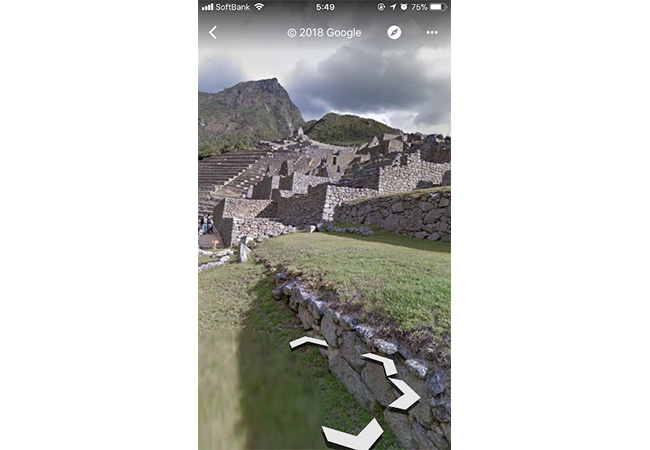The height and width of the screenshot is (450, 650).
Task: Move using the right-pointing arrow
Action: [x=404, y=394]
